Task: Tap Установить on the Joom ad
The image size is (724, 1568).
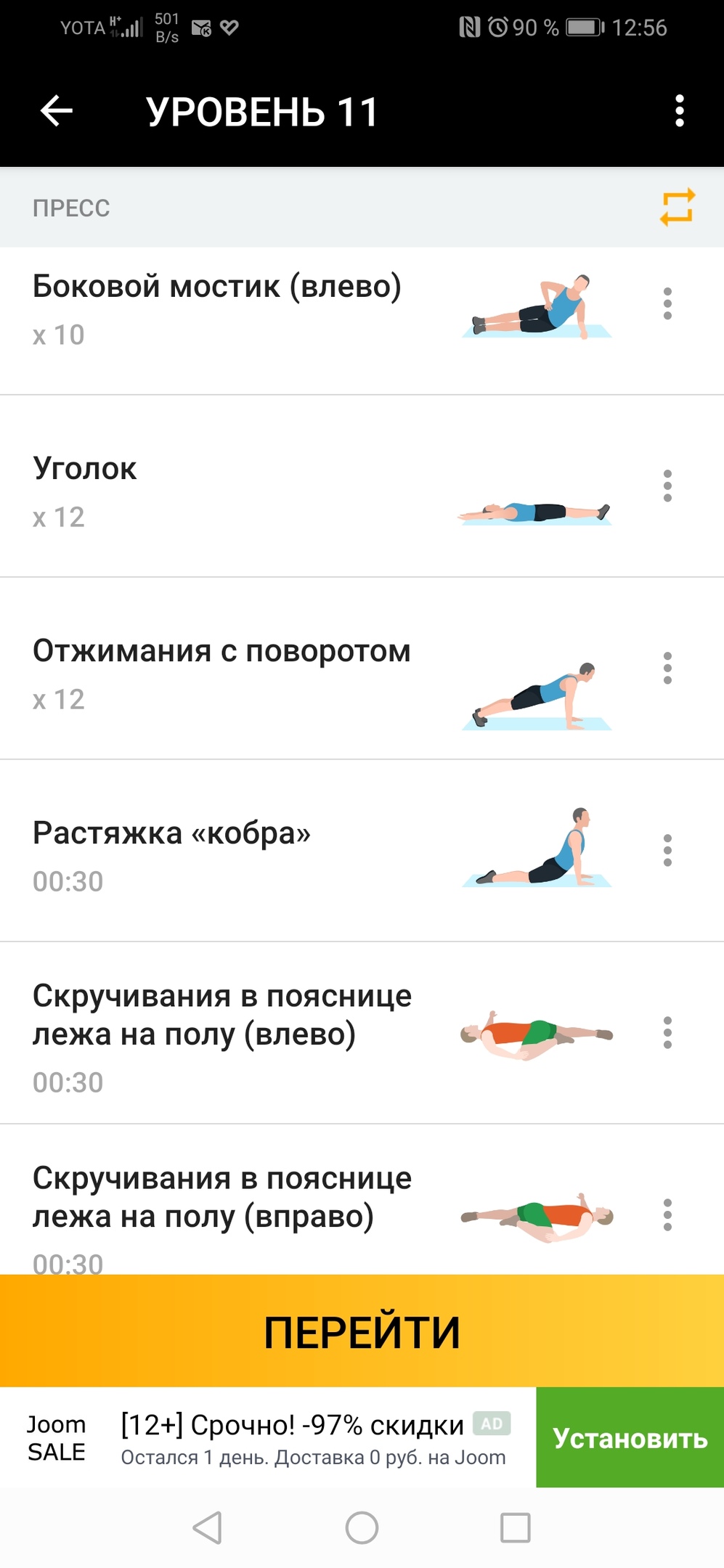Action: [x=630, y=1438]
